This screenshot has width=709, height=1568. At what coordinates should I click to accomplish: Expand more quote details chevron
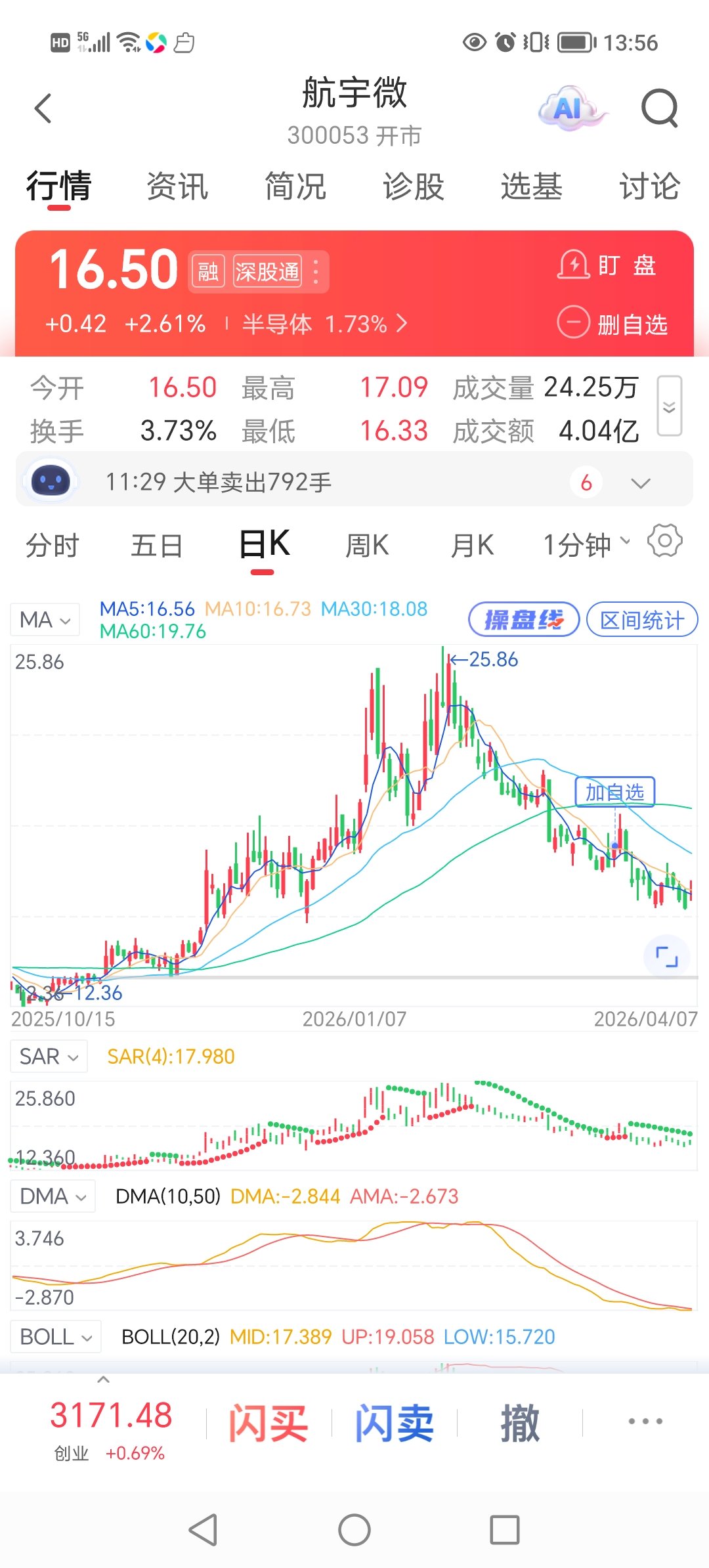(669, 406)
